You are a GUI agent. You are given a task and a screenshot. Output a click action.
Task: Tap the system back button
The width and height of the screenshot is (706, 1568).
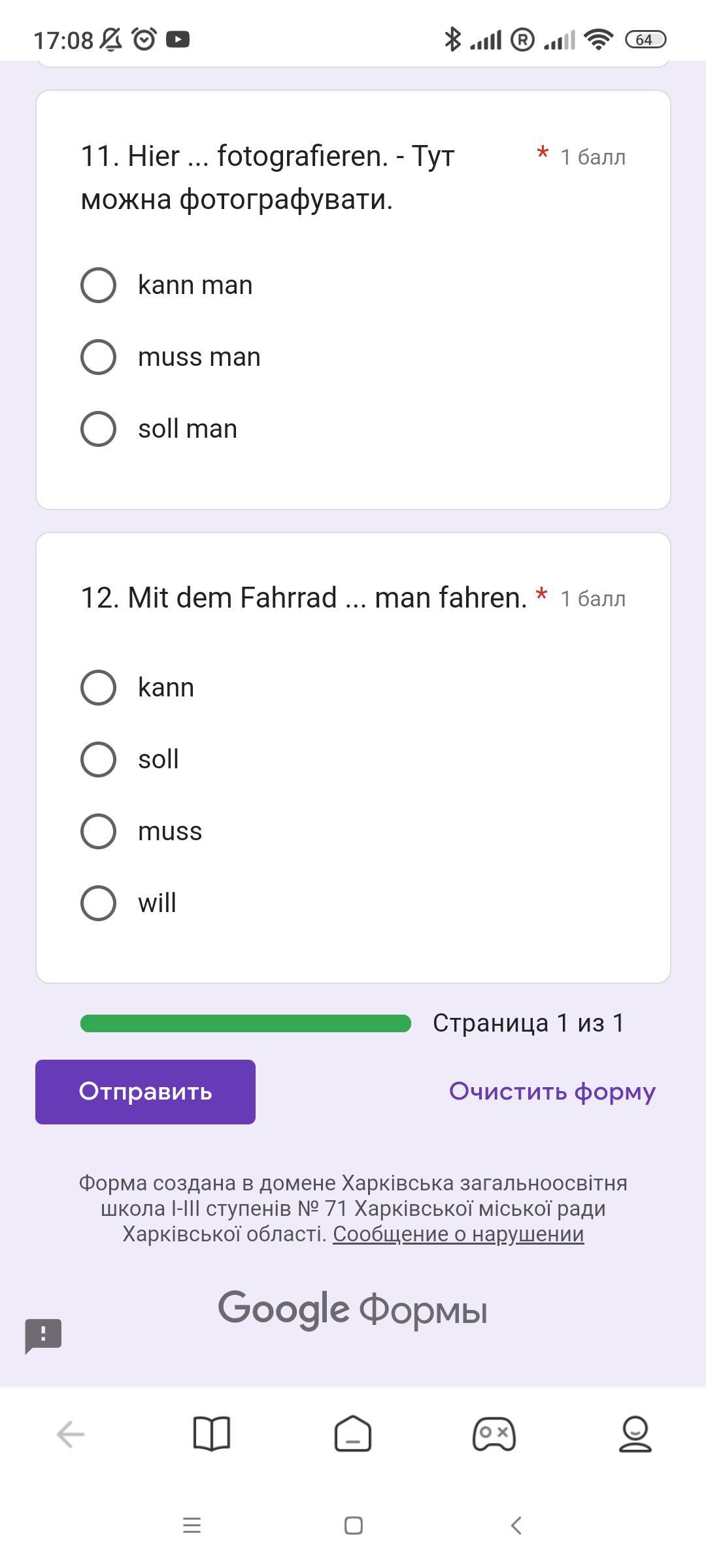pos(516,1526)
